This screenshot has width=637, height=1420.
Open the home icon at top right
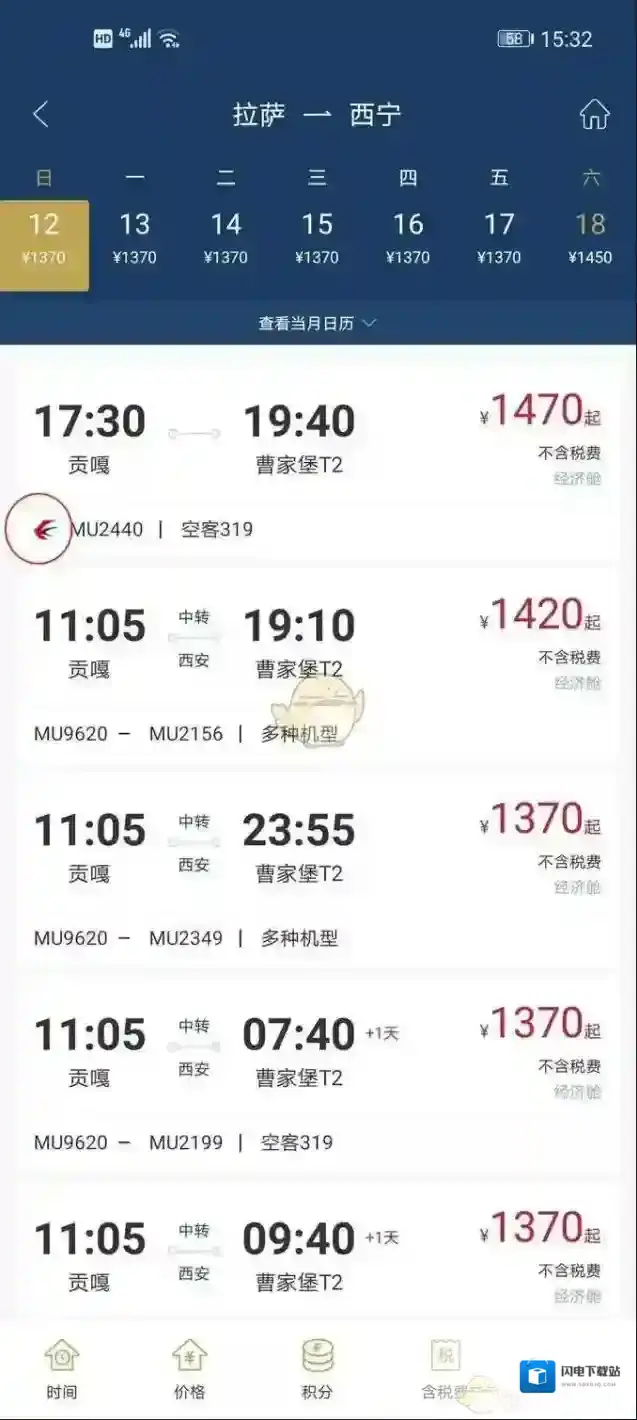point(594,114)
